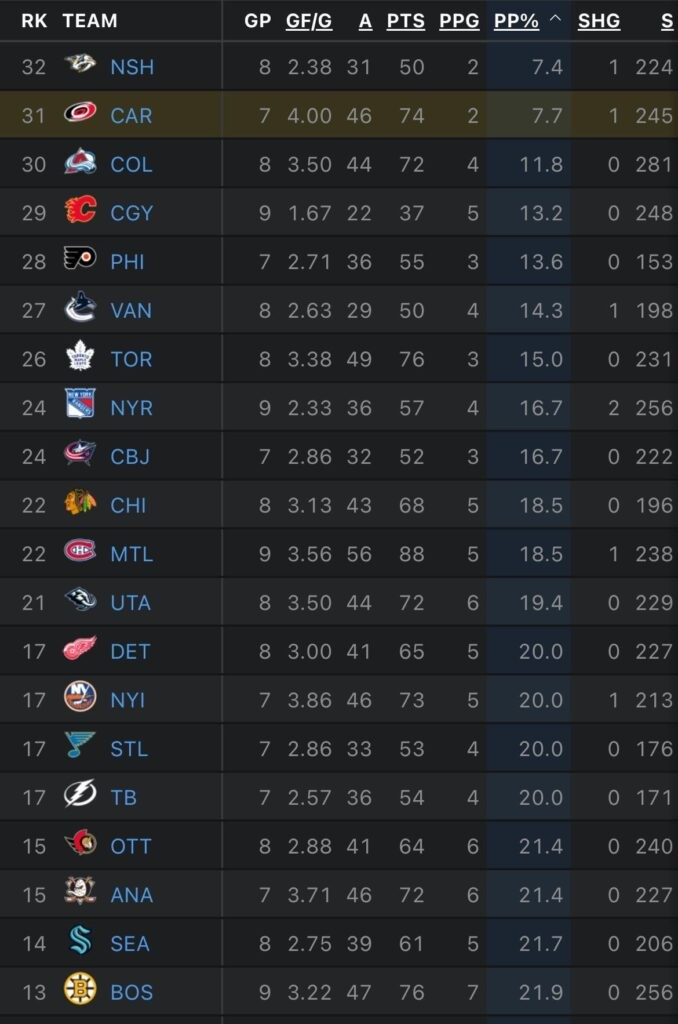The image size is (678, 1024).
Task: Sort teams by the A column
Action: (365, 21)
